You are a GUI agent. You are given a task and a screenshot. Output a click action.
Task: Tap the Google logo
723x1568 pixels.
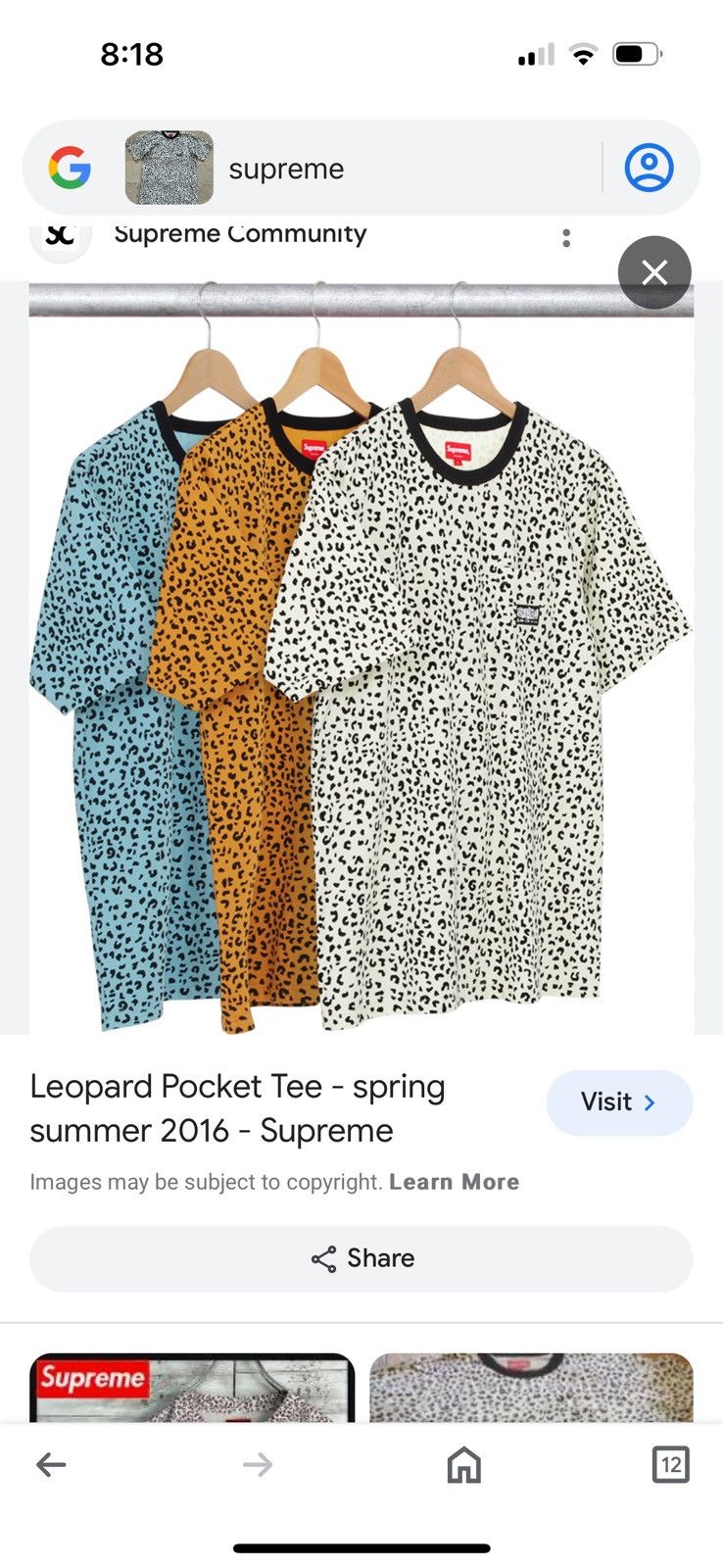tap(70, 168)
